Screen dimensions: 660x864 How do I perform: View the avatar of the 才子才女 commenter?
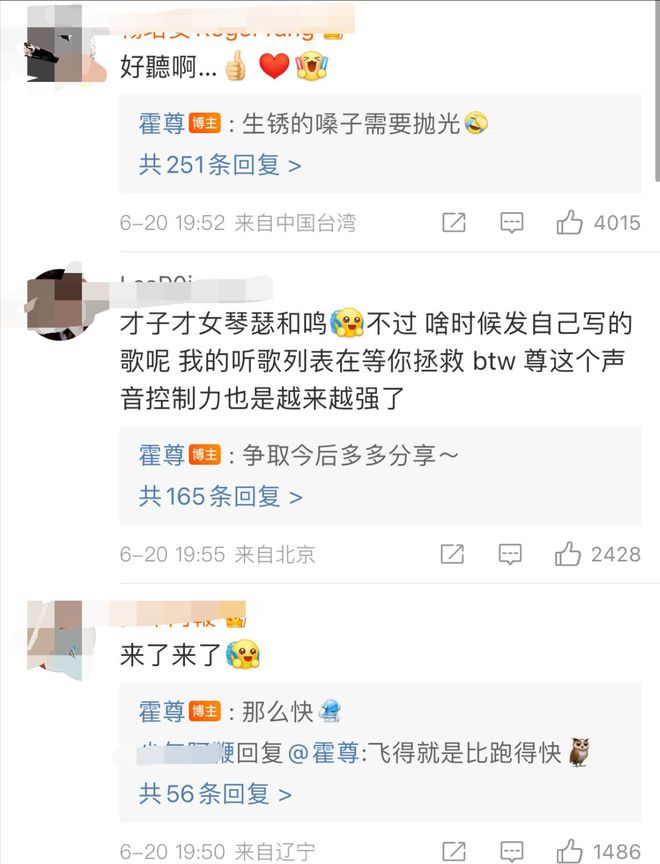60,302
